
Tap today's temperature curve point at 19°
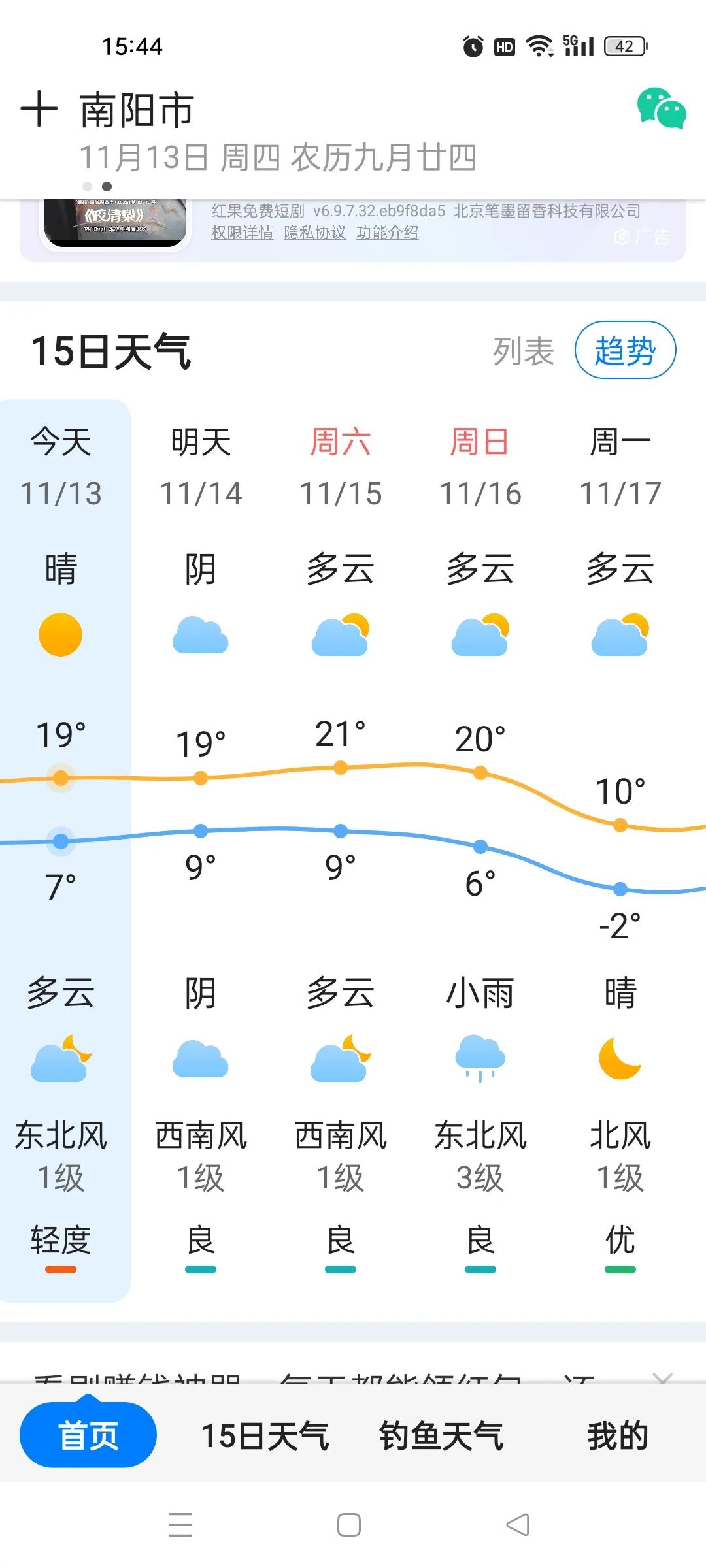coord(60,777)
